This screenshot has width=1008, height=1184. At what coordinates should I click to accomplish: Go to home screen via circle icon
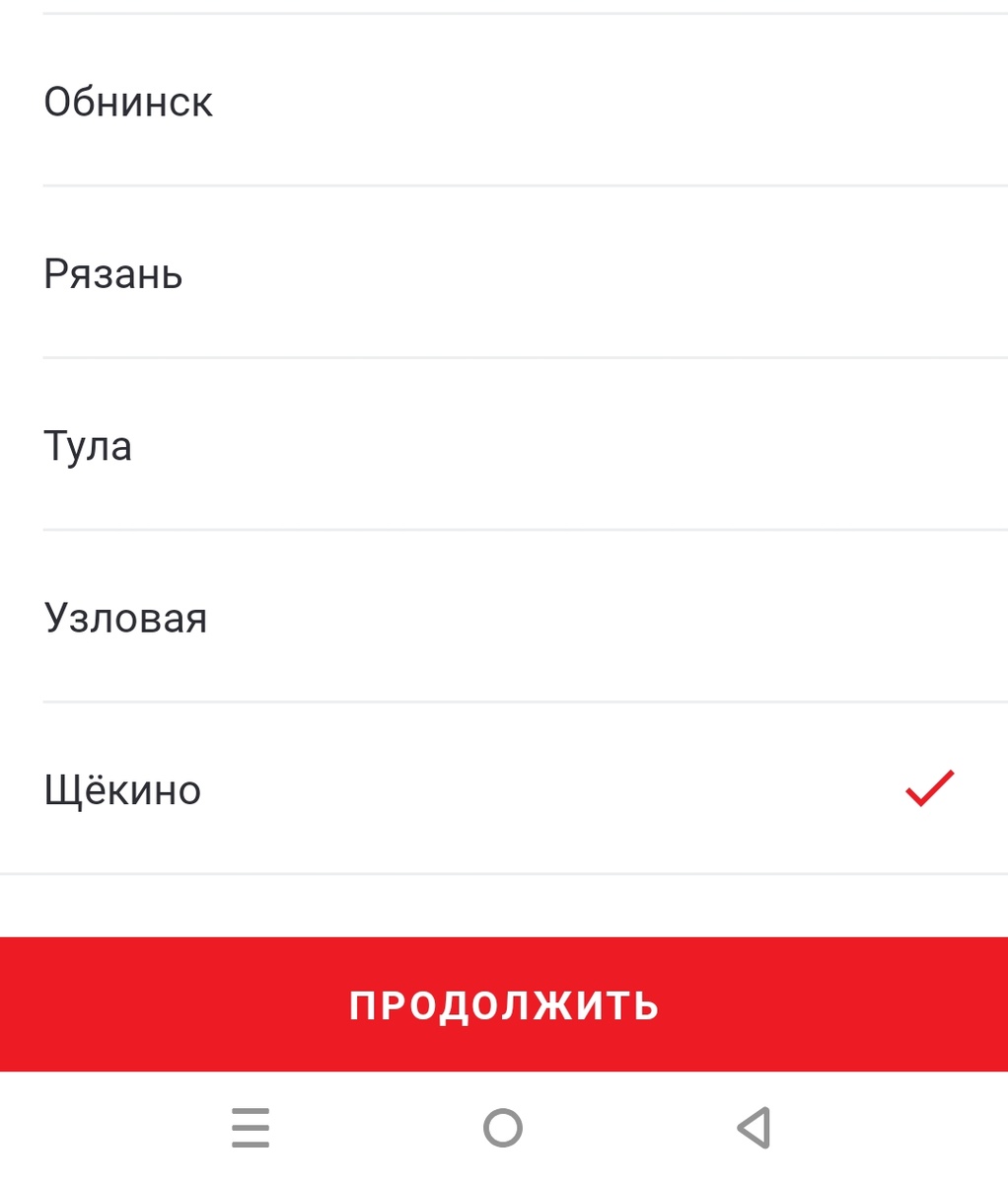[504, 1129]
